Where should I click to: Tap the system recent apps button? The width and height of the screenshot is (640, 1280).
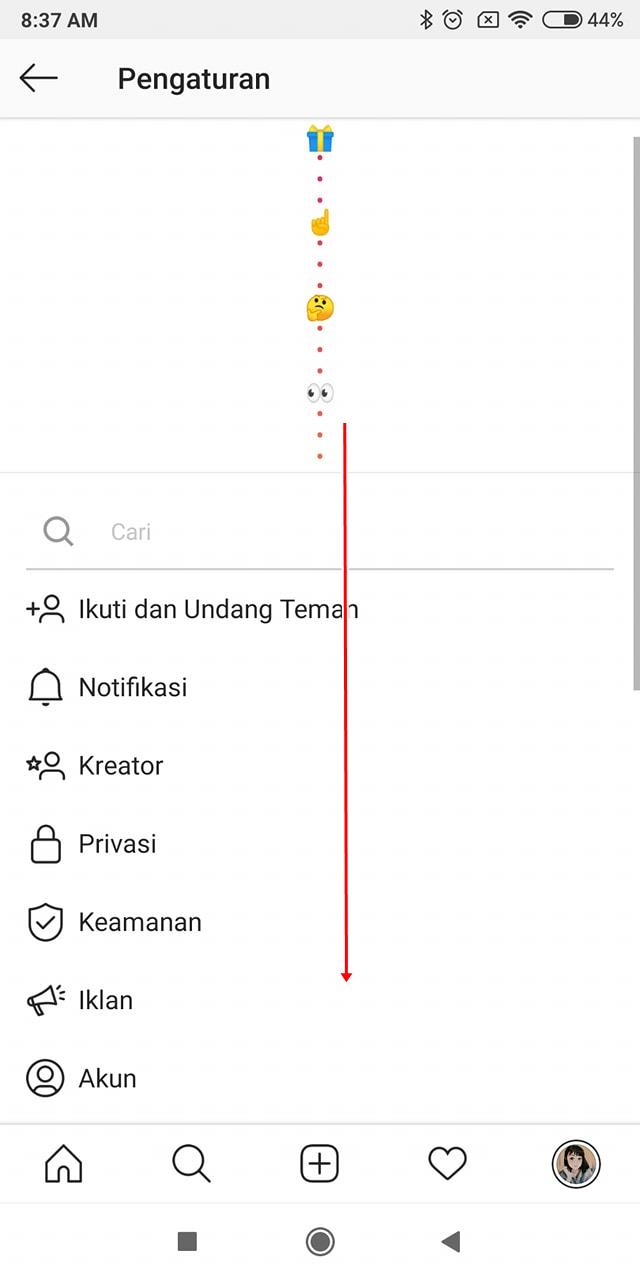tap(187, 1242)
